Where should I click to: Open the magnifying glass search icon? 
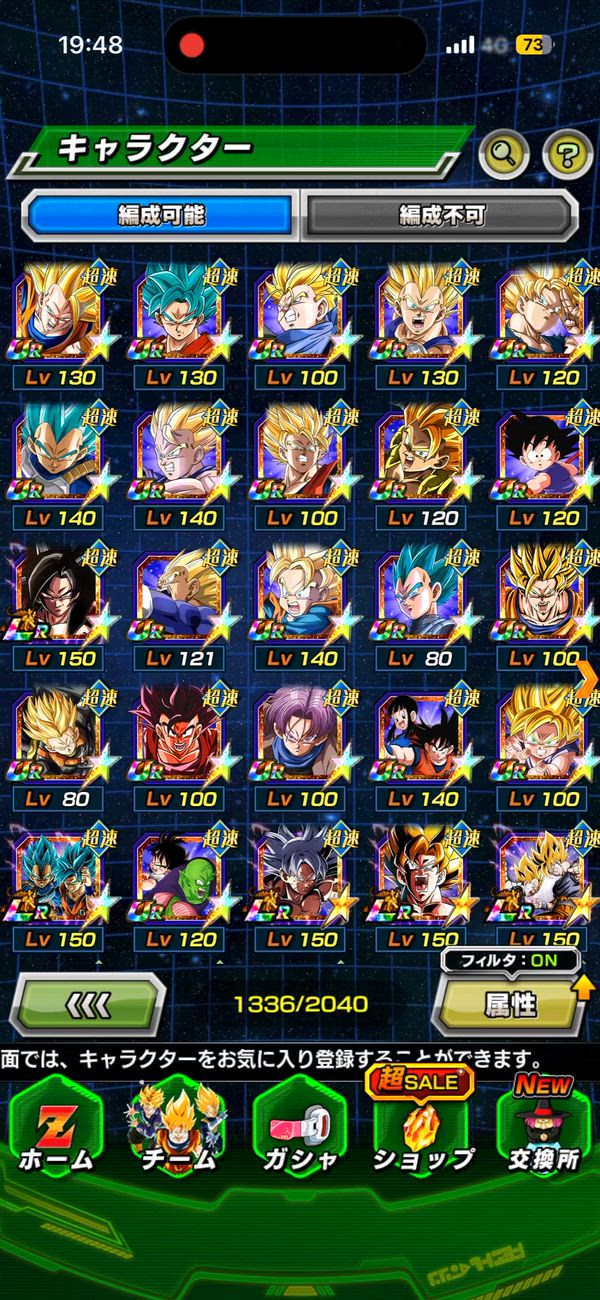(x=504, y=153)
